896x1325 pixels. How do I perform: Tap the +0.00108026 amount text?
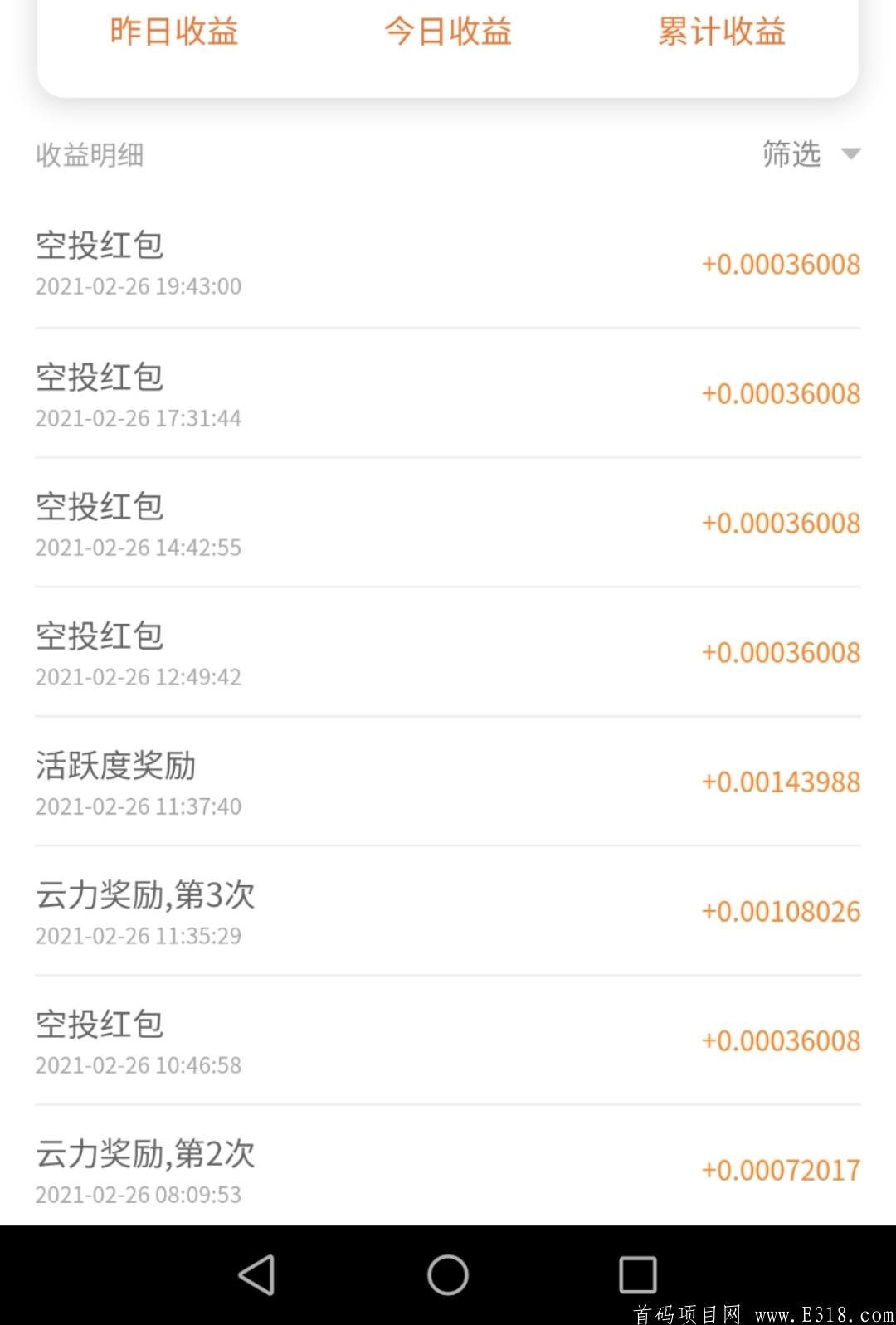click(781, 911)
